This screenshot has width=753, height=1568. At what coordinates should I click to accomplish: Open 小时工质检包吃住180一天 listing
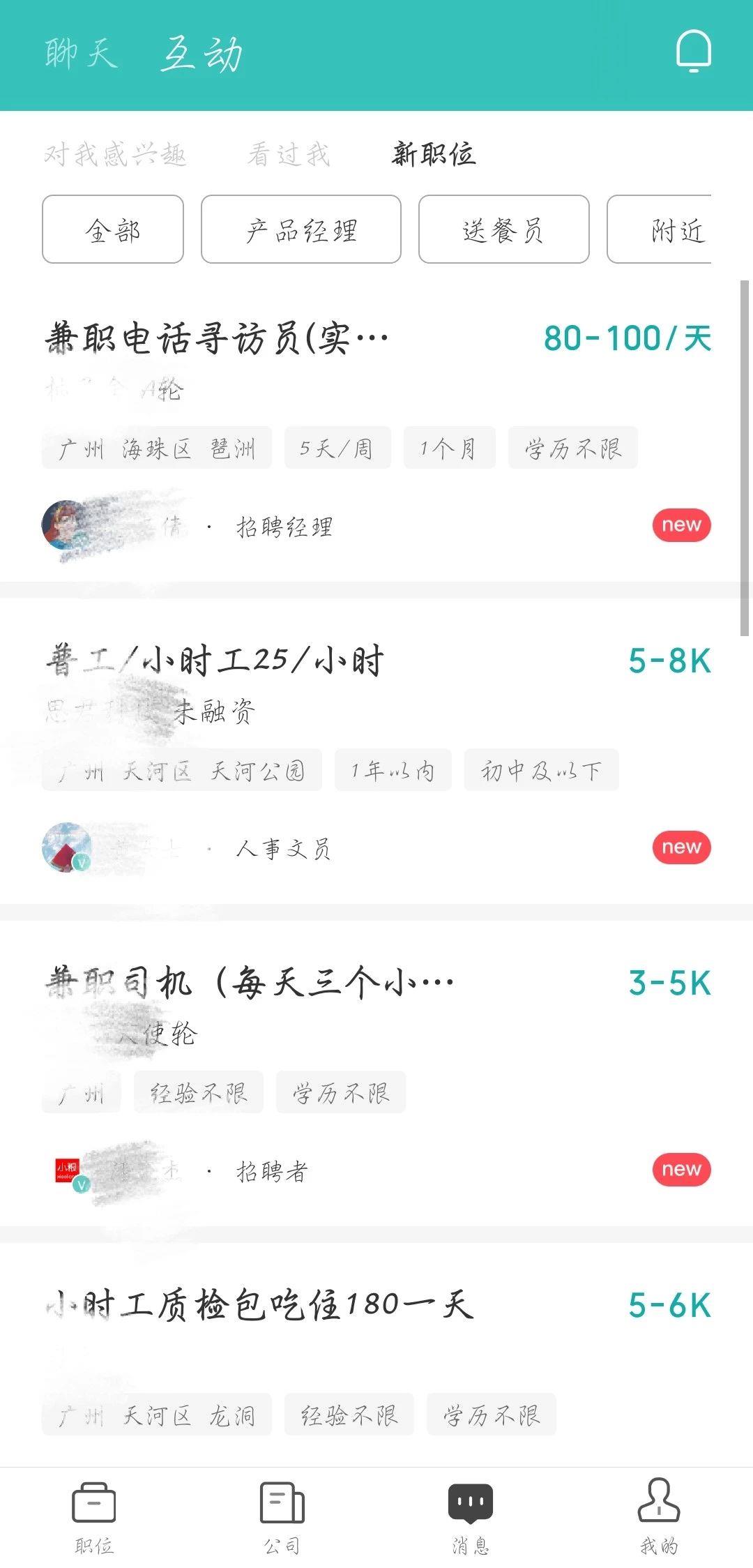coord(259,1306)
